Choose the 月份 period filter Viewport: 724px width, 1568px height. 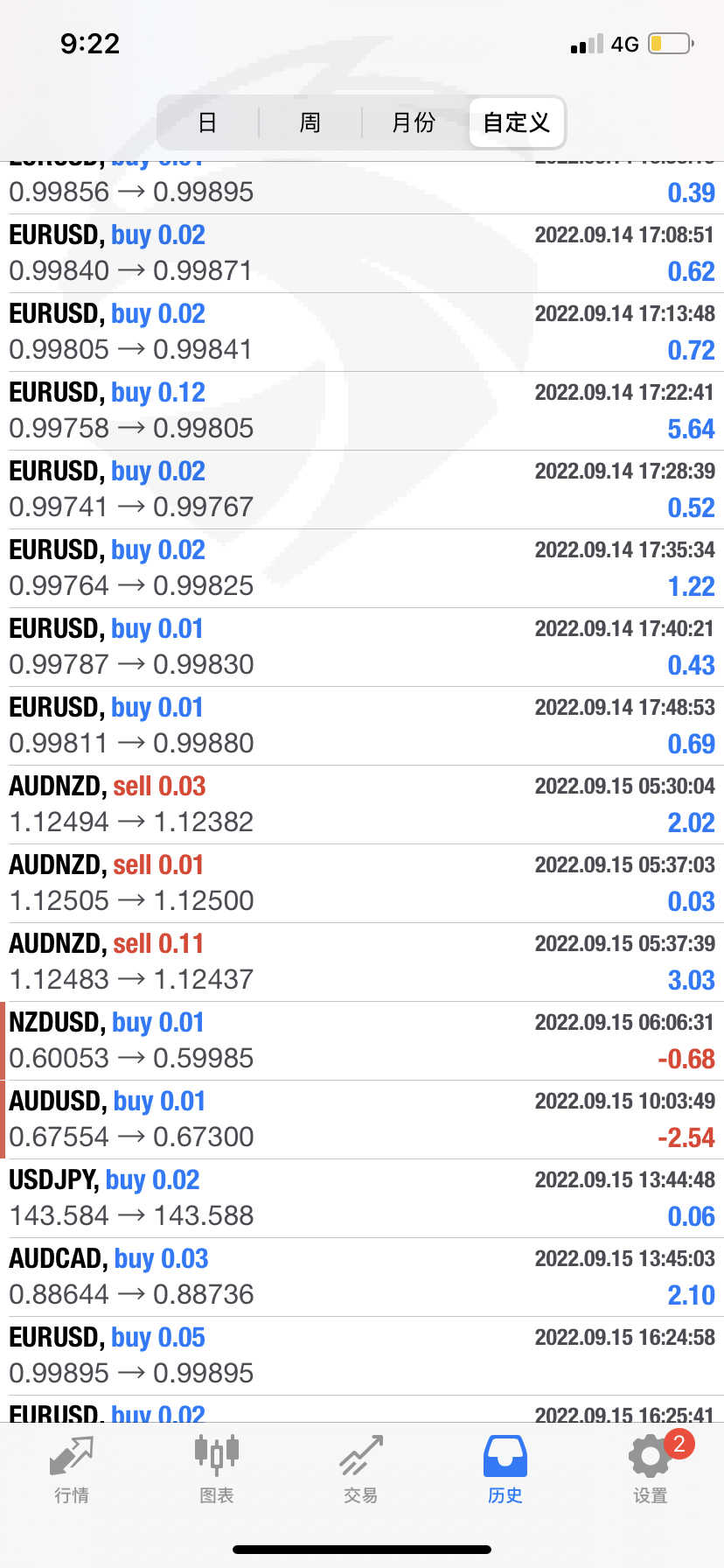pyautogui.click(x=414, y=122)
